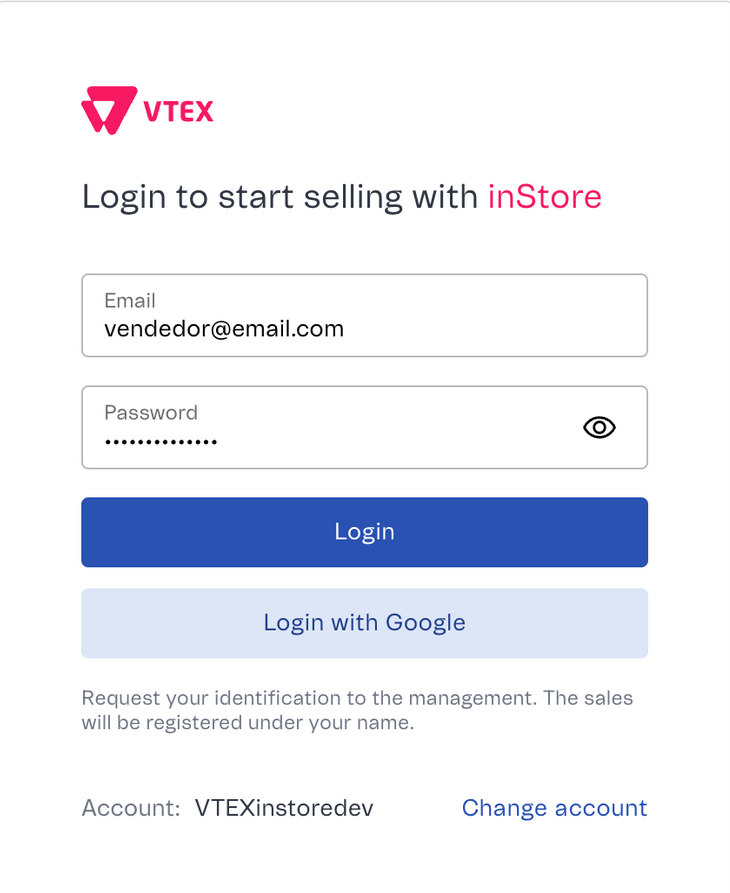Tap the blue Login button
730x893 pixels.
tap(364, 532)
